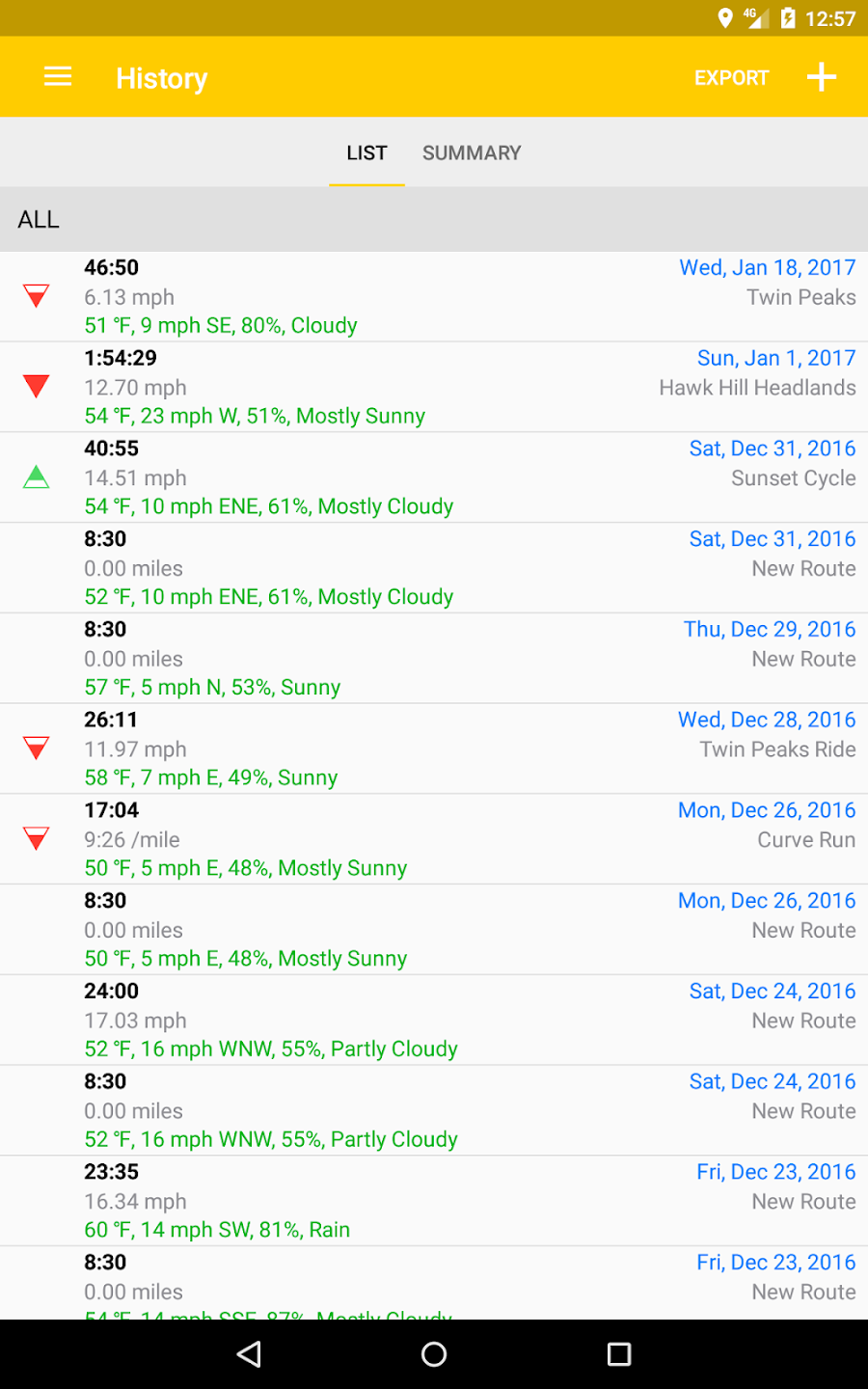The width and height of the screenshot is (868, 1389).
Task: Open the Twin Peaks ride from Jan 18, 2017
Action: point(434,297)
